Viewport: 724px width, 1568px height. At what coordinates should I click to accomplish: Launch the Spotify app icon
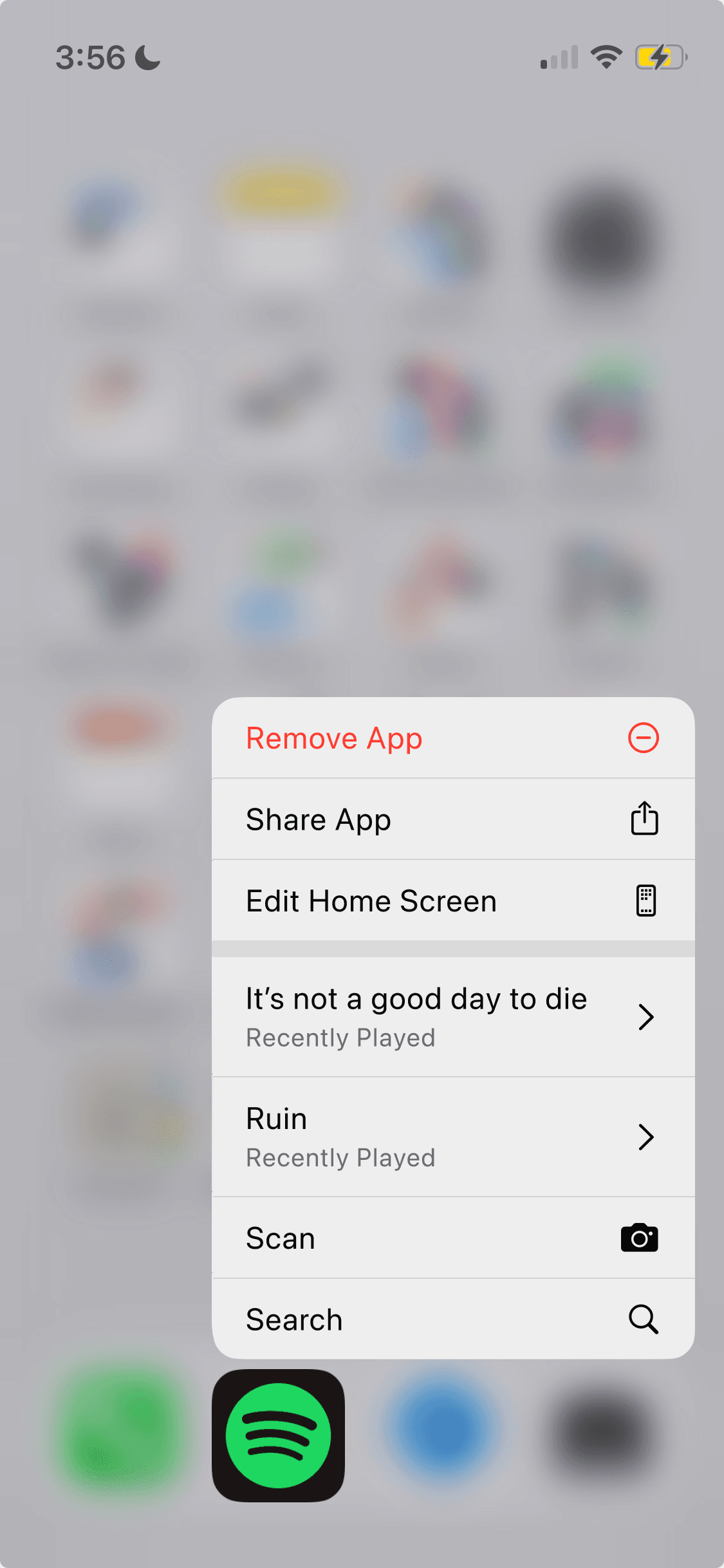pos(278,1435)
